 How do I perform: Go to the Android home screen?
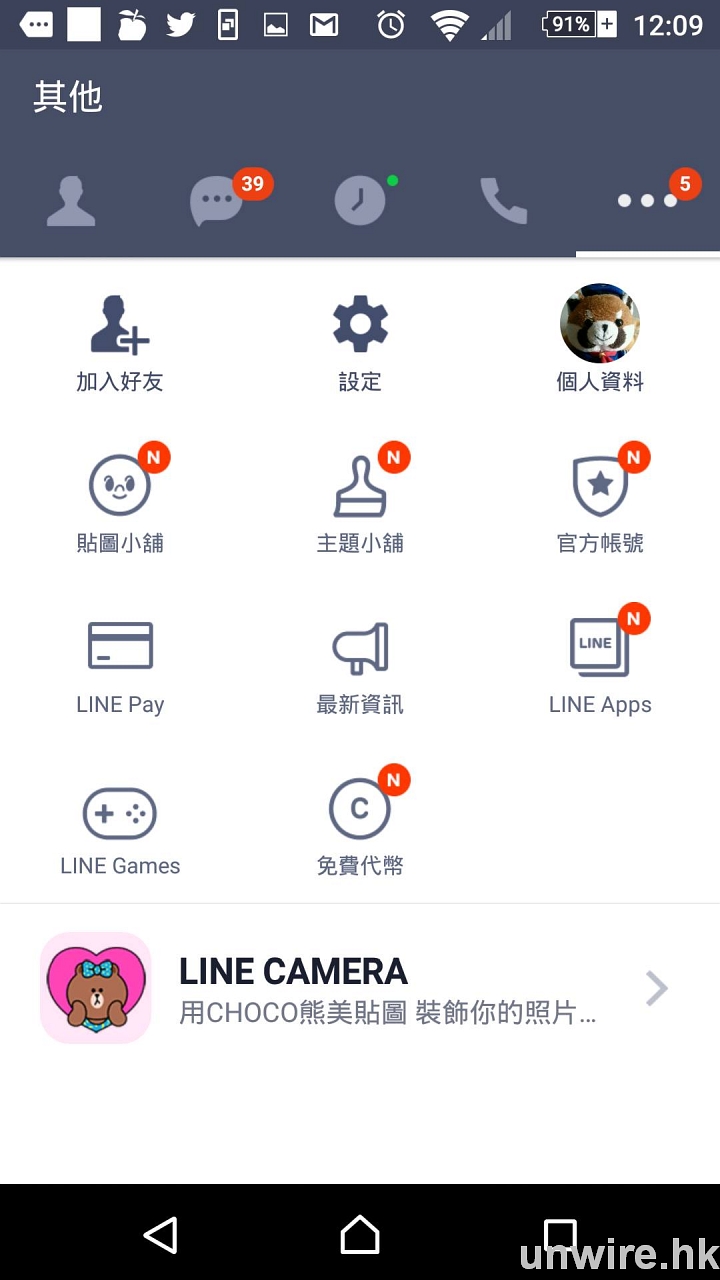coord(360,1235)
